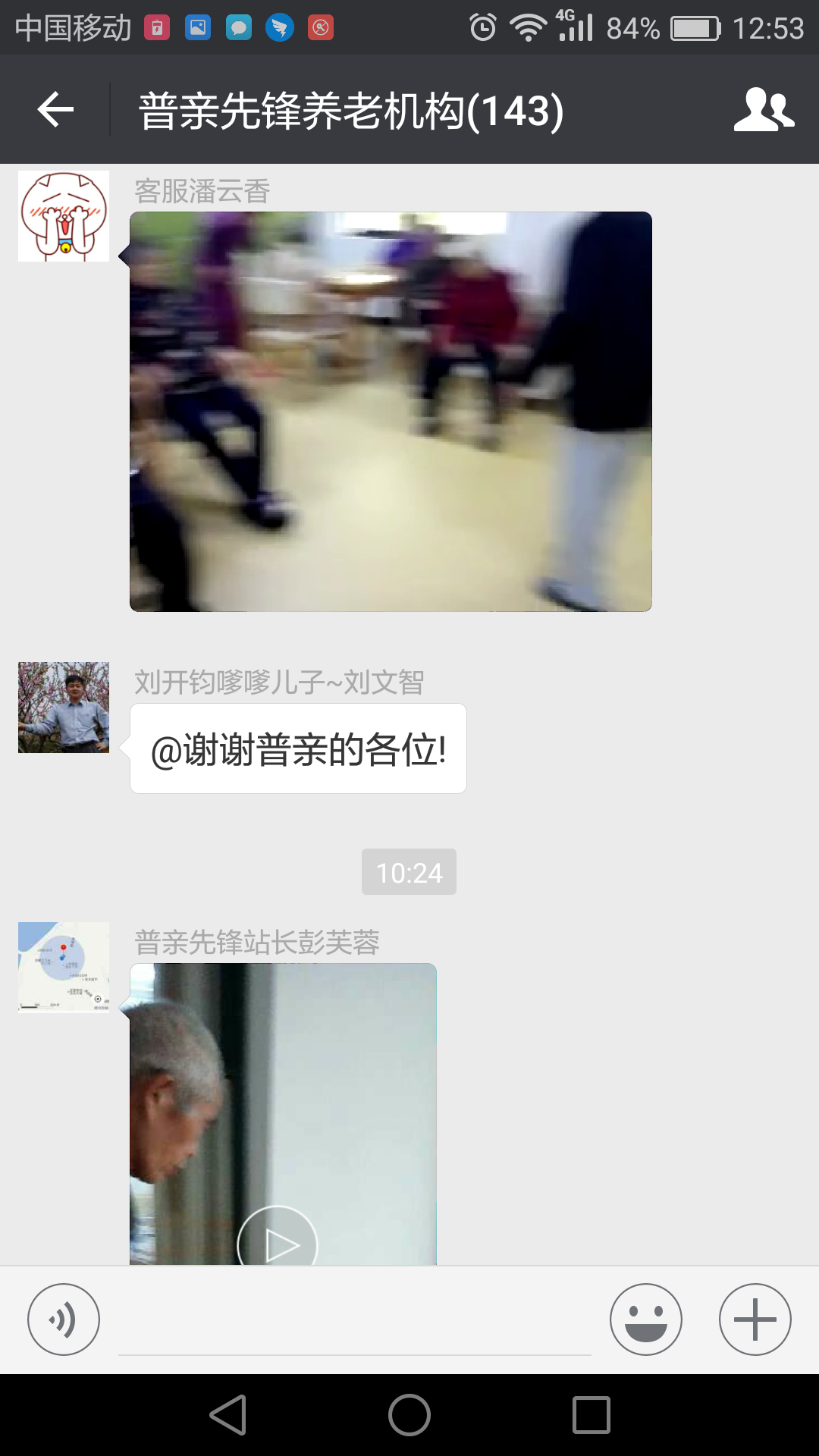This screenshot has width=819, height=1456.
Task: Open the plus attachment menu
Action: (755, 1319)
